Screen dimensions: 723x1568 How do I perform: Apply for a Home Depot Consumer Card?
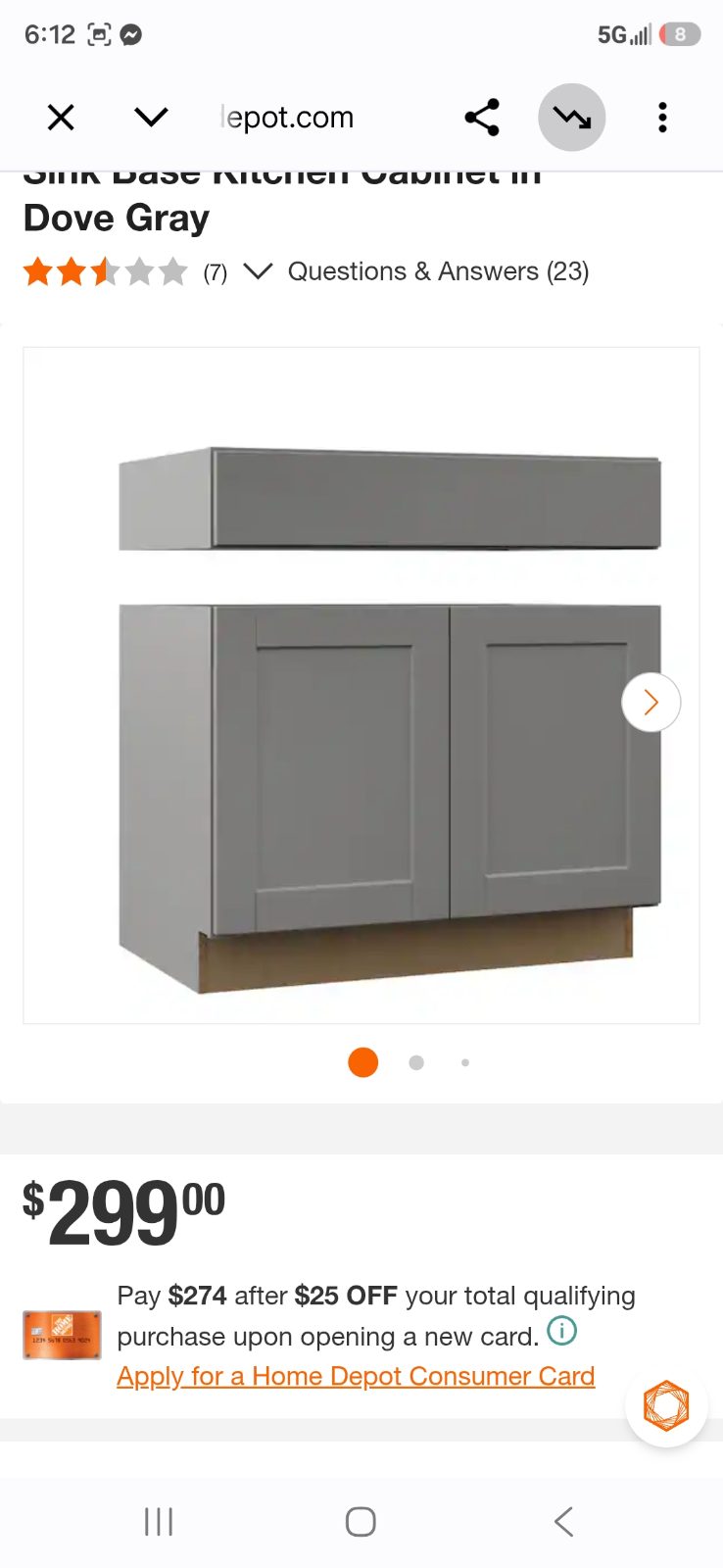356,1376
